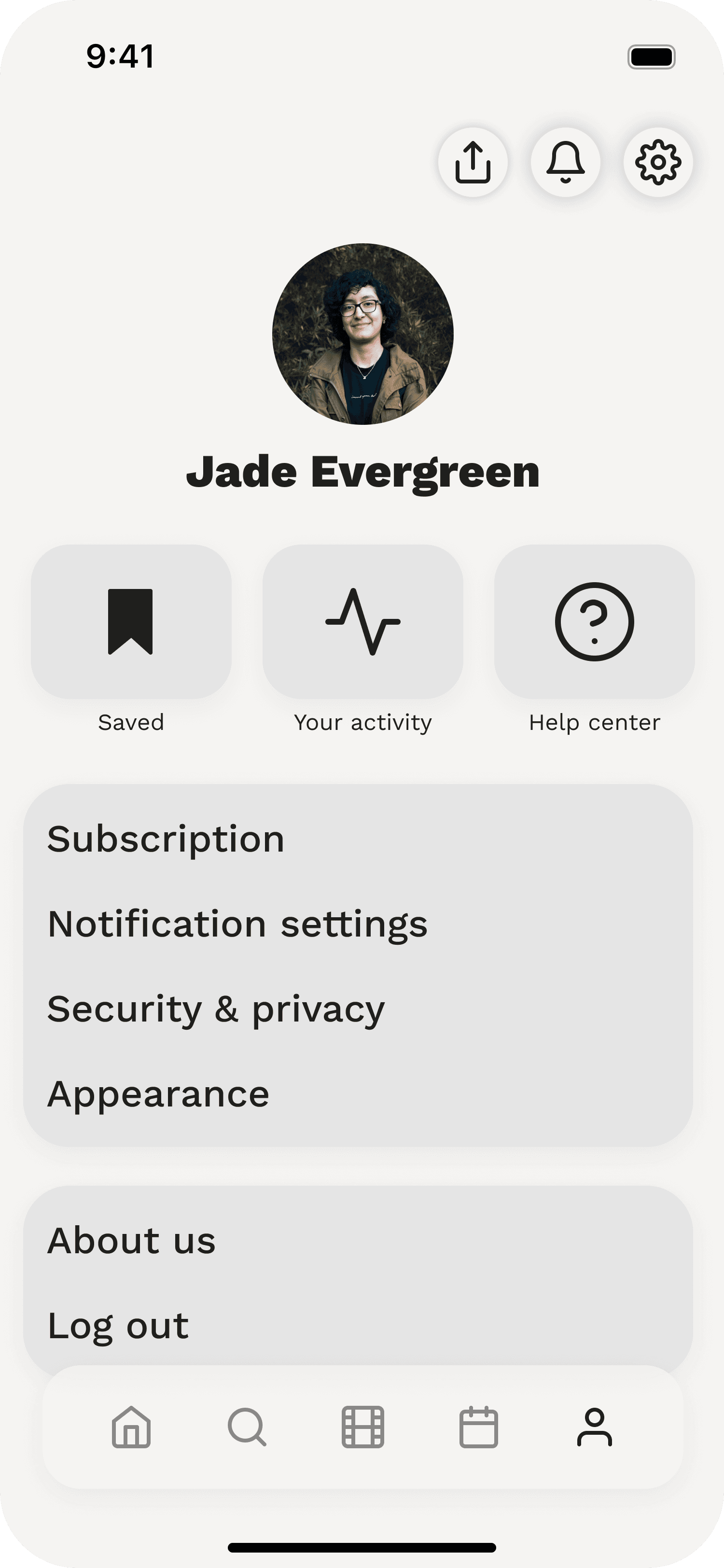This screenshot has width=724, height=1568.
Task: Open settings gear icon
Action: point(658,163)
